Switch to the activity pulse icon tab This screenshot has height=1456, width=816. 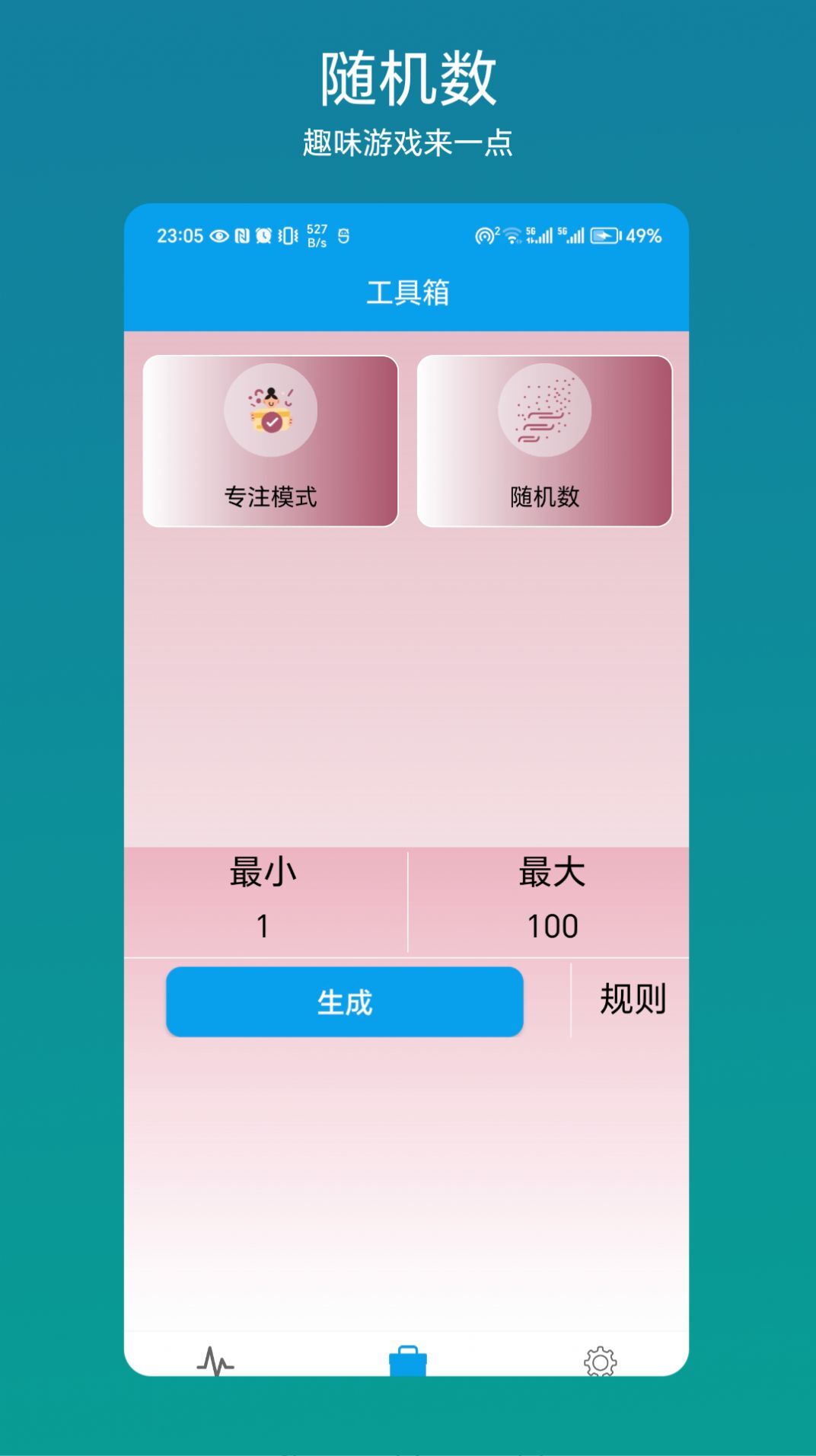tap(215, 1362)
